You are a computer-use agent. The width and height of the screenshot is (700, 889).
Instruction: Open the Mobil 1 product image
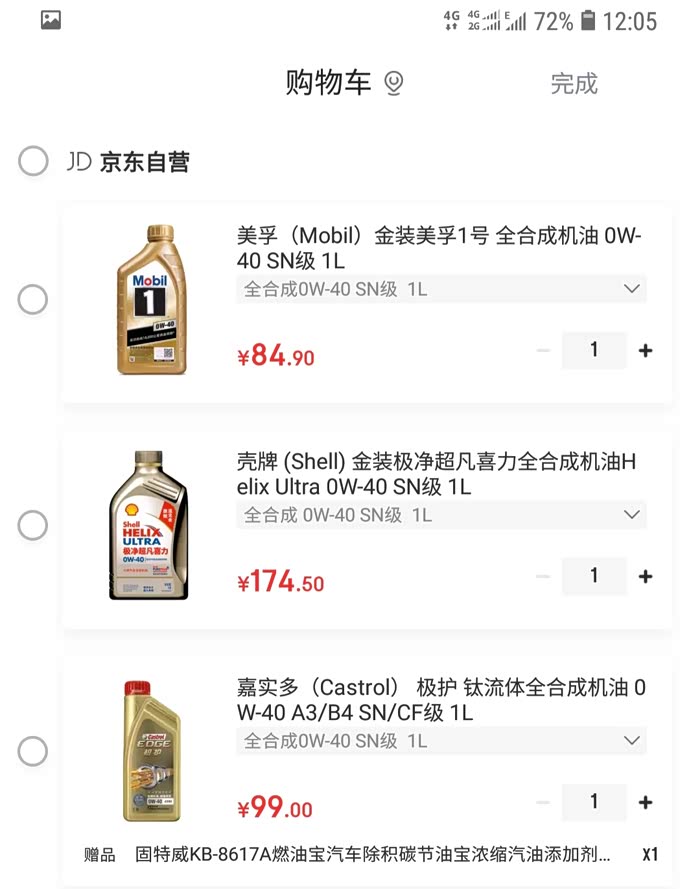pyautogui.click(x=151, y=299)
